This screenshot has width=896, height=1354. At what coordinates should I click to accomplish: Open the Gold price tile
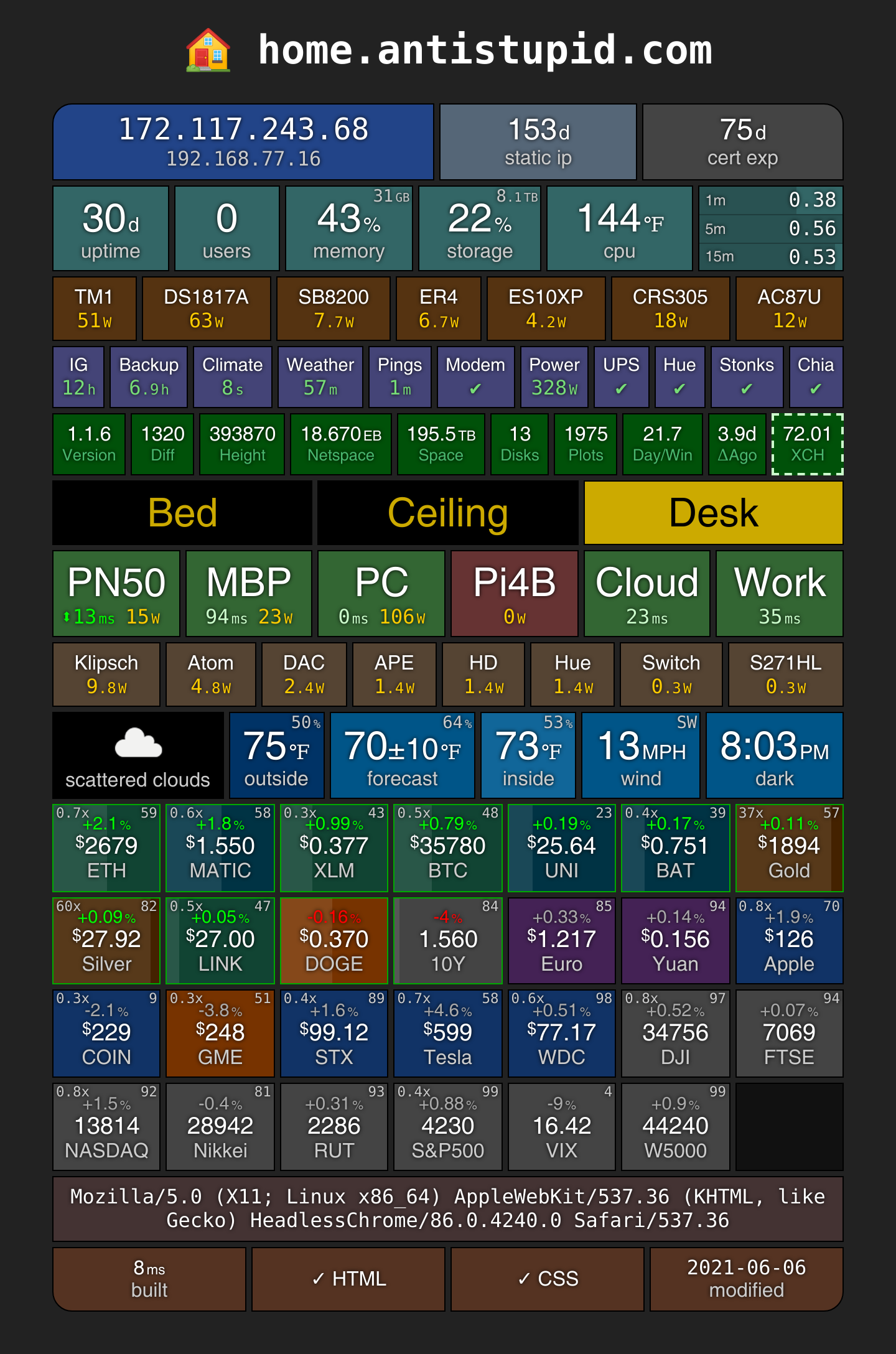coord(790,848)
